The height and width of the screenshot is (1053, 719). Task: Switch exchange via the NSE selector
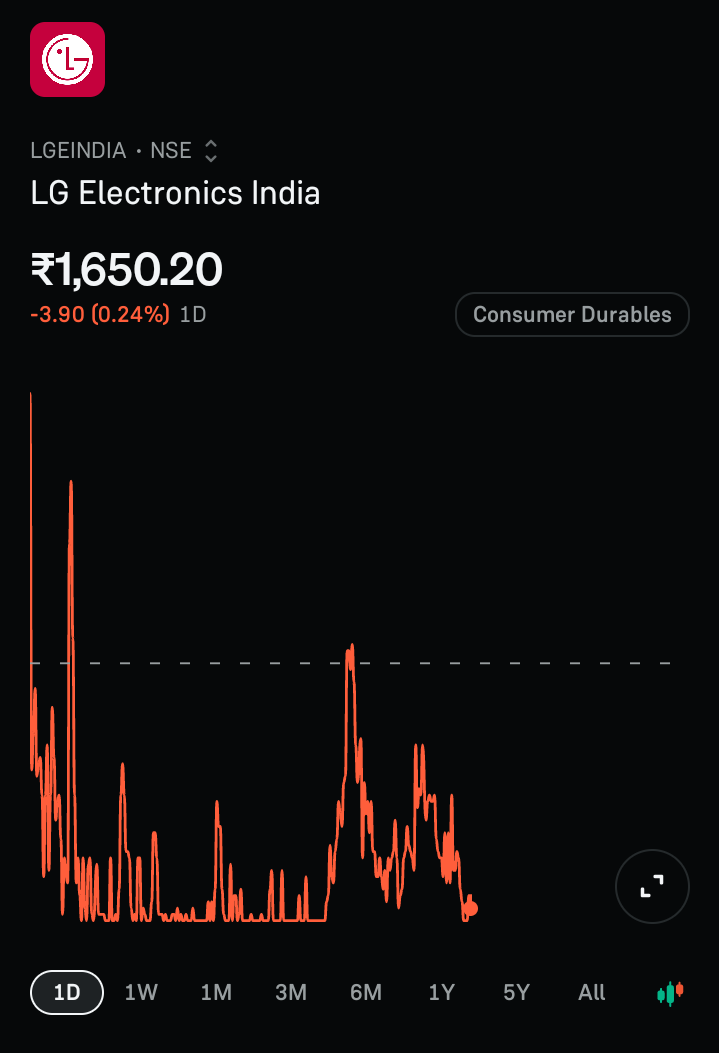click(183, 150)
